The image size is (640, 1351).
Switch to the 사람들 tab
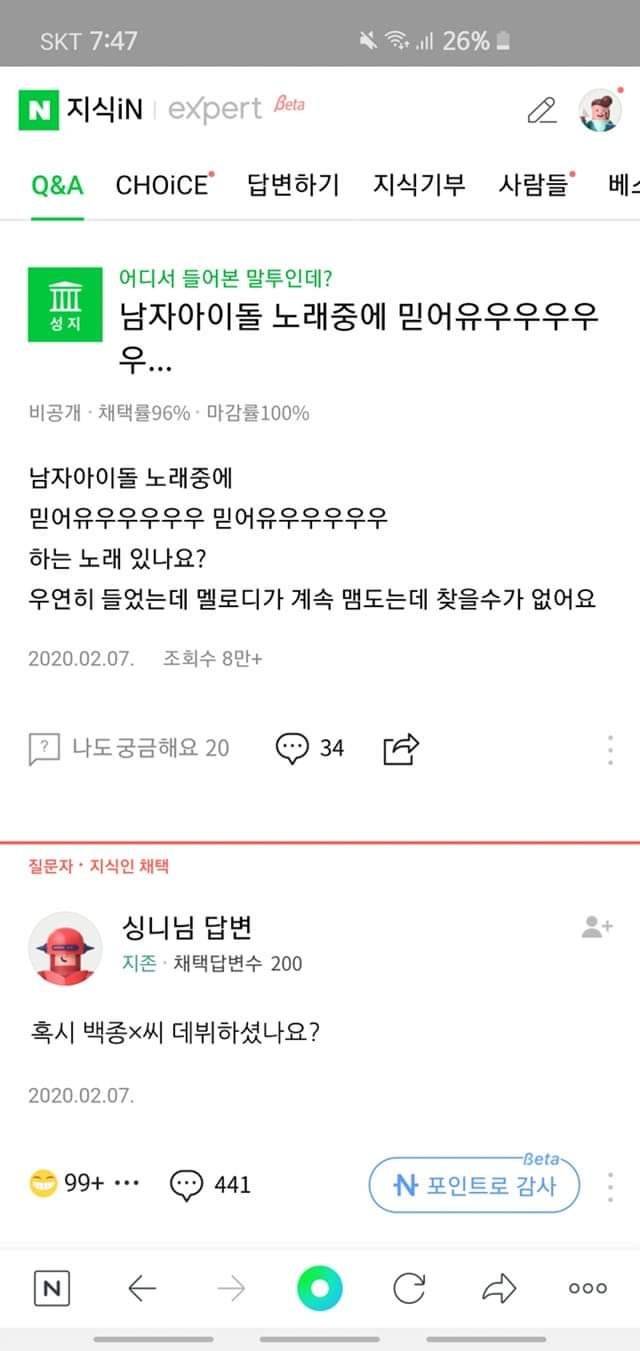pyautogui.click(x=535, y=185)
